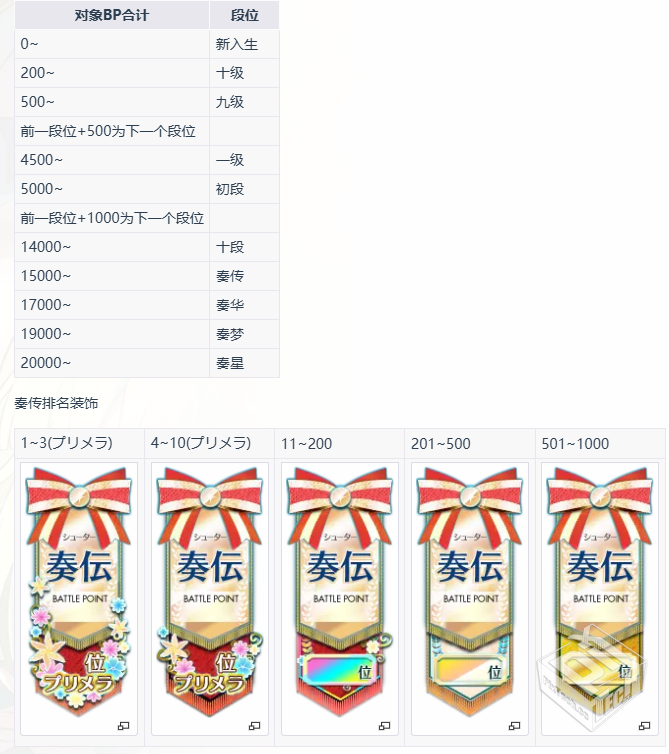Tap the enlarge icon under the 501~1000 badge
This screenshot has height=754, width=669.
coord(645,726)
